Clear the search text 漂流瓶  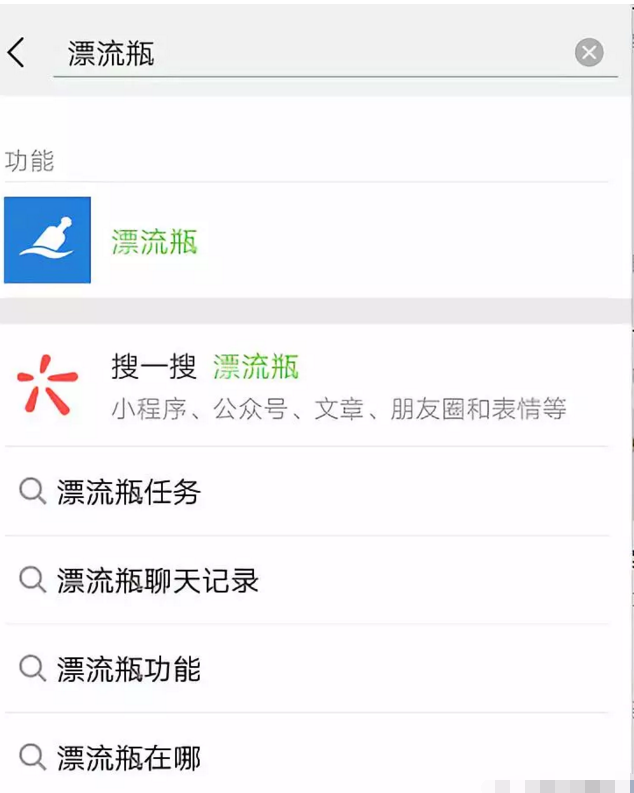pyautogui.click(x=589, y=52)
